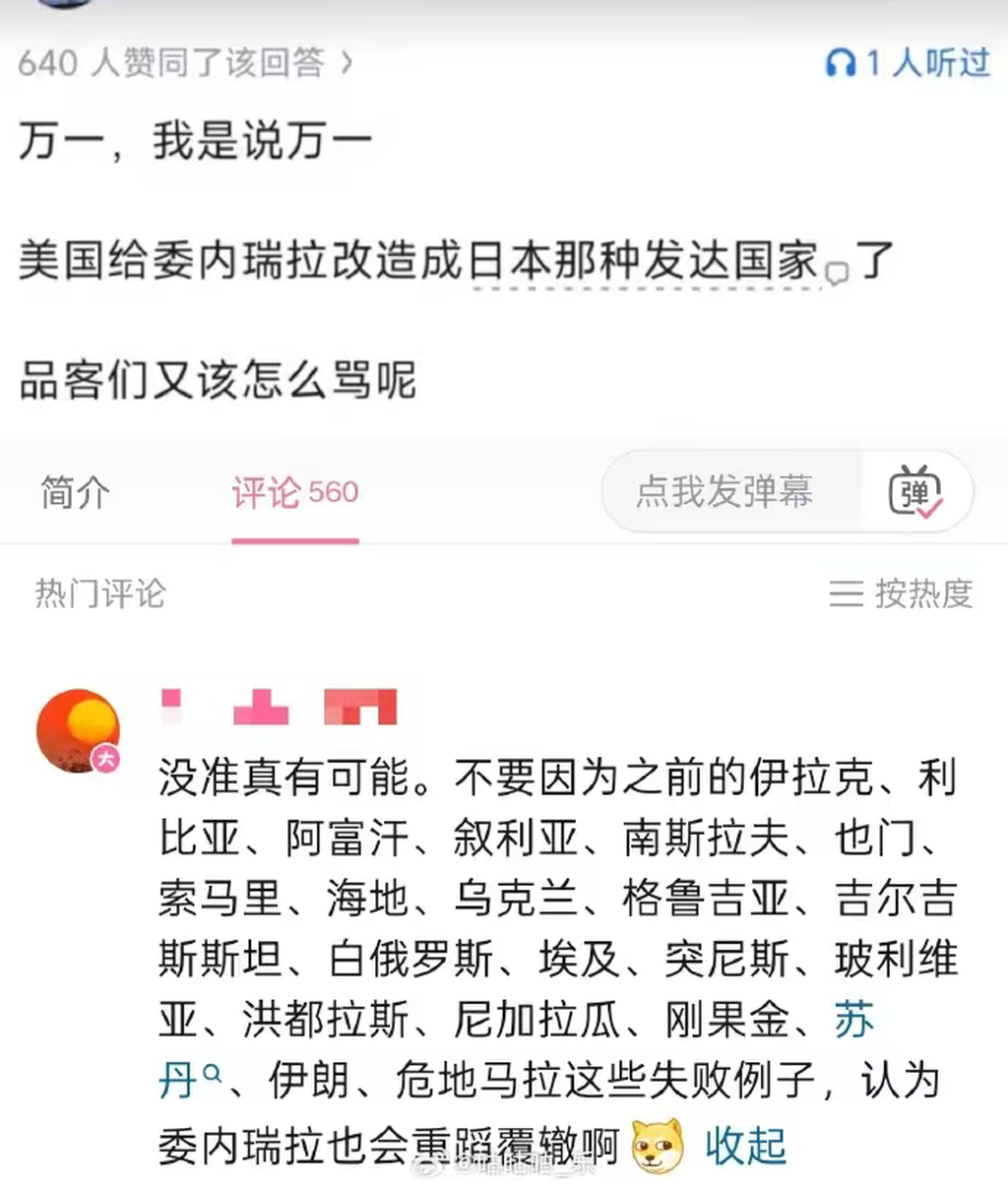Toggle the 弹 danmaku switch icon

tap(915, 492)
